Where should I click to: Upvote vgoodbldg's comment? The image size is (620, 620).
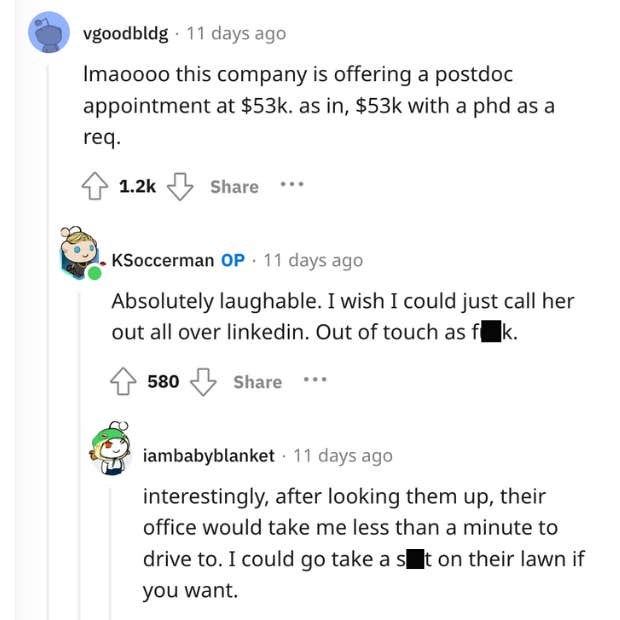(96, 186)
